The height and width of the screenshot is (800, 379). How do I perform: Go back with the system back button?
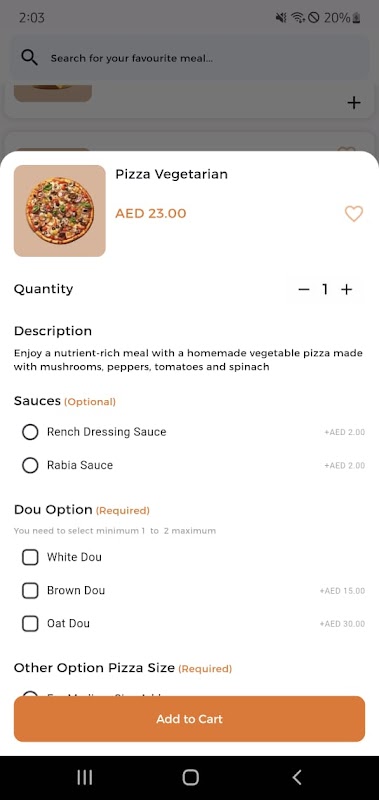[297, 778]
